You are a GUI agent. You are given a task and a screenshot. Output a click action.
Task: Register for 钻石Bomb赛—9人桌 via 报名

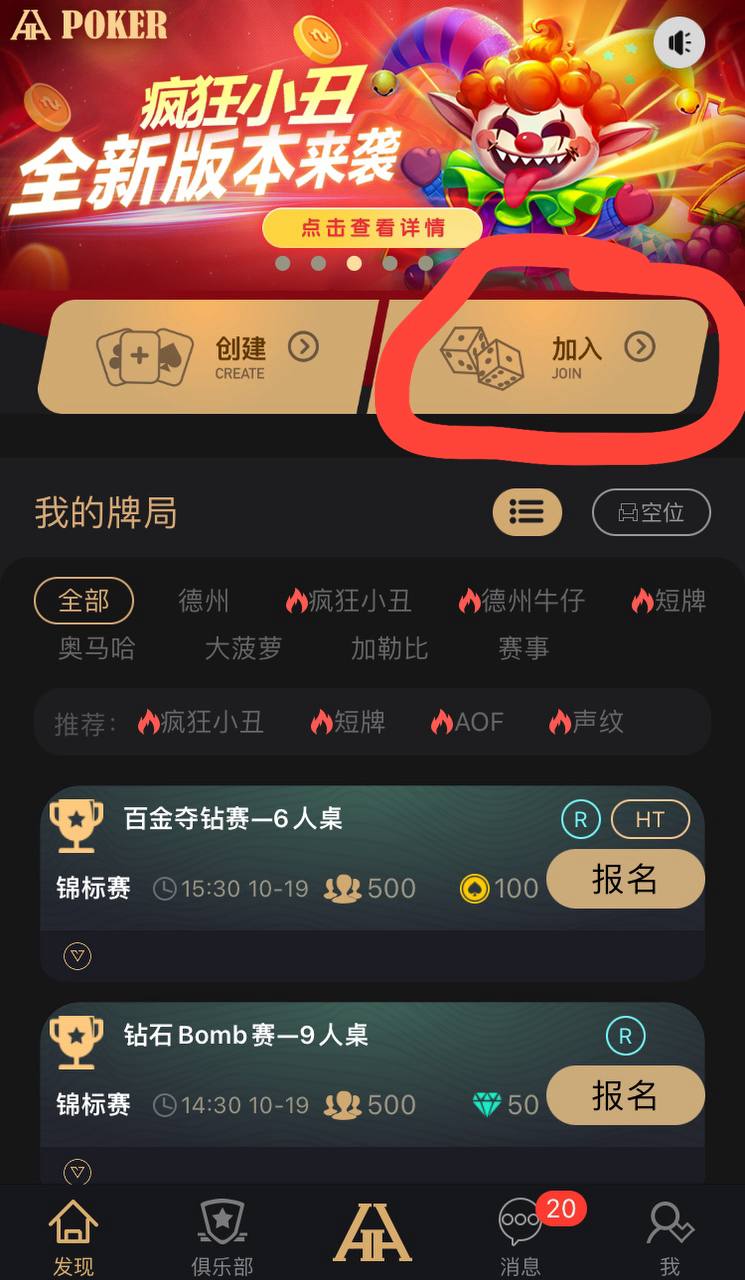(625, 1096)
